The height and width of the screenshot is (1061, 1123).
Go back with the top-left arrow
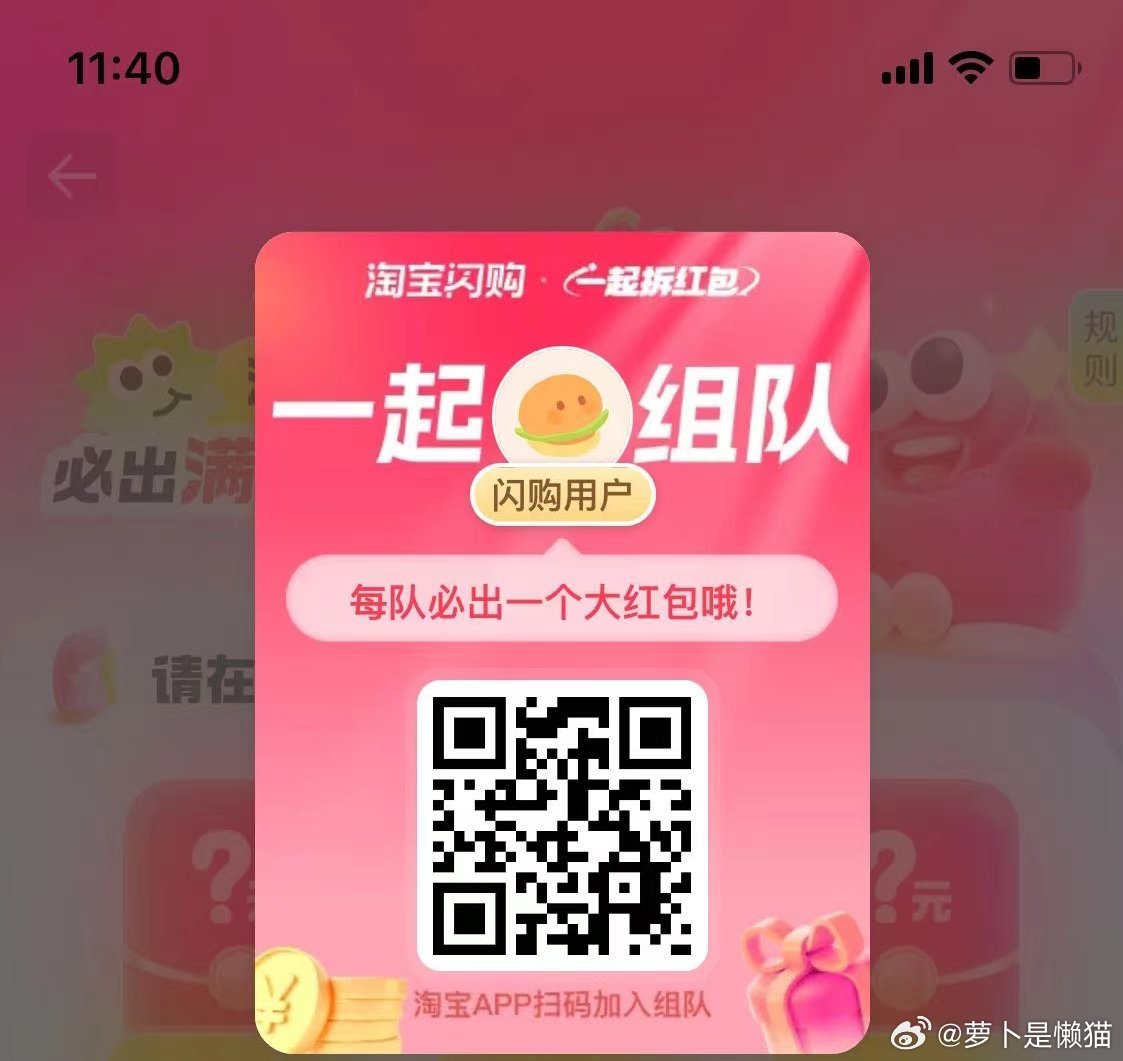click(x=71, y=178)
